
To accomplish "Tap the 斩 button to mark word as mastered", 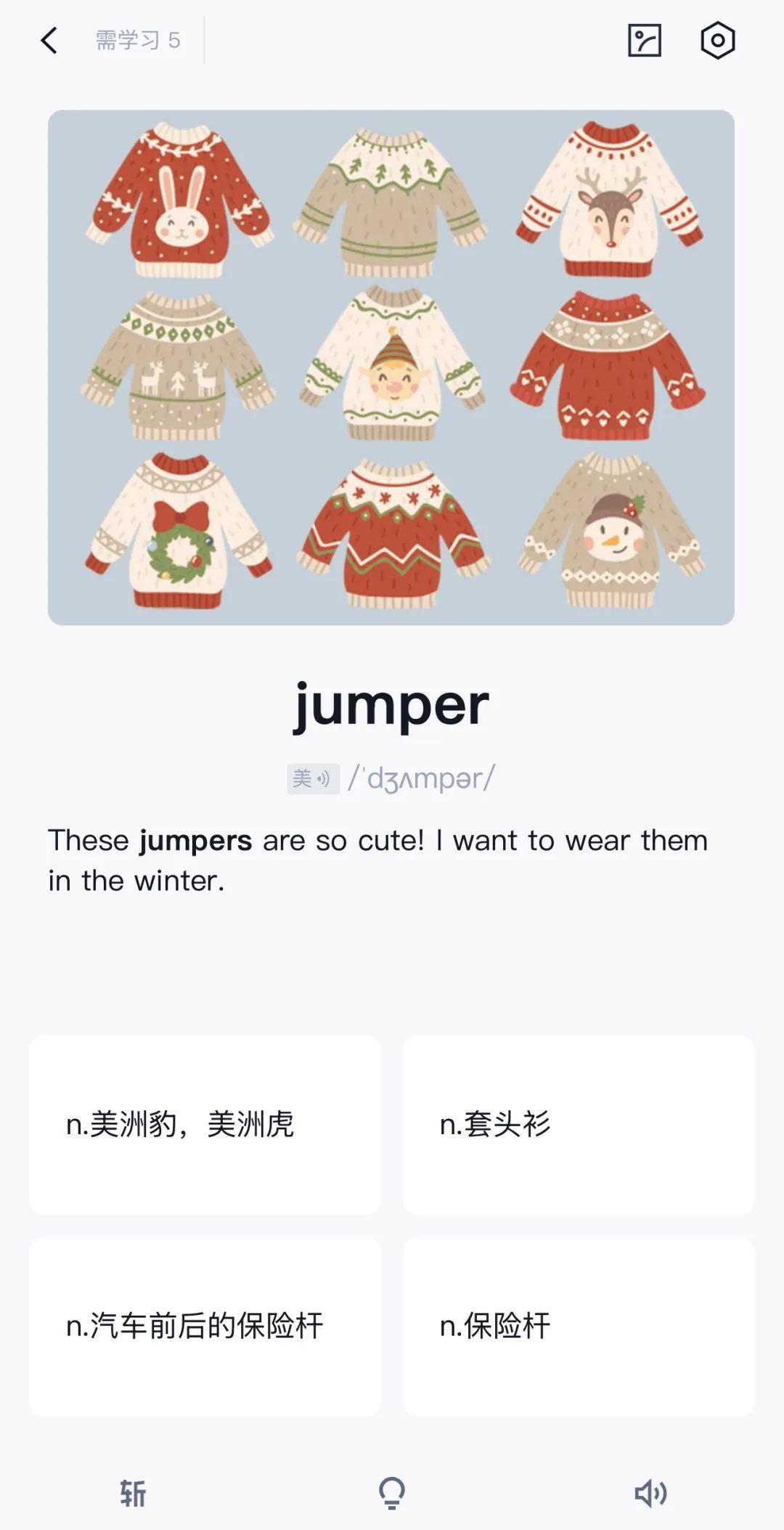I will click(133, 1493).
